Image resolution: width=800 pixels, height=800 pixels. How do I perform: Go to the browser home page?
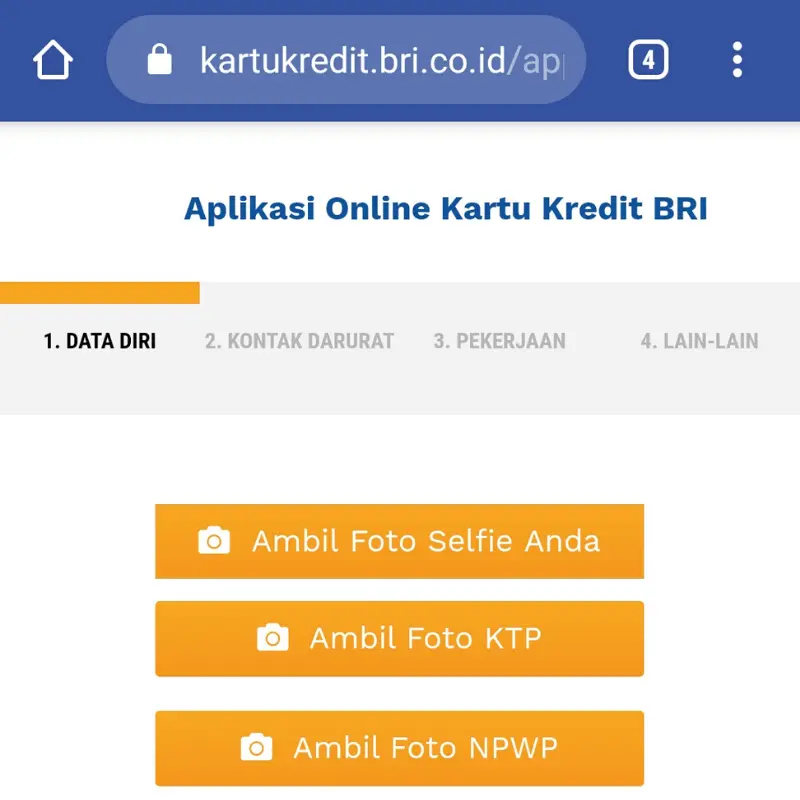pos(54,60)
